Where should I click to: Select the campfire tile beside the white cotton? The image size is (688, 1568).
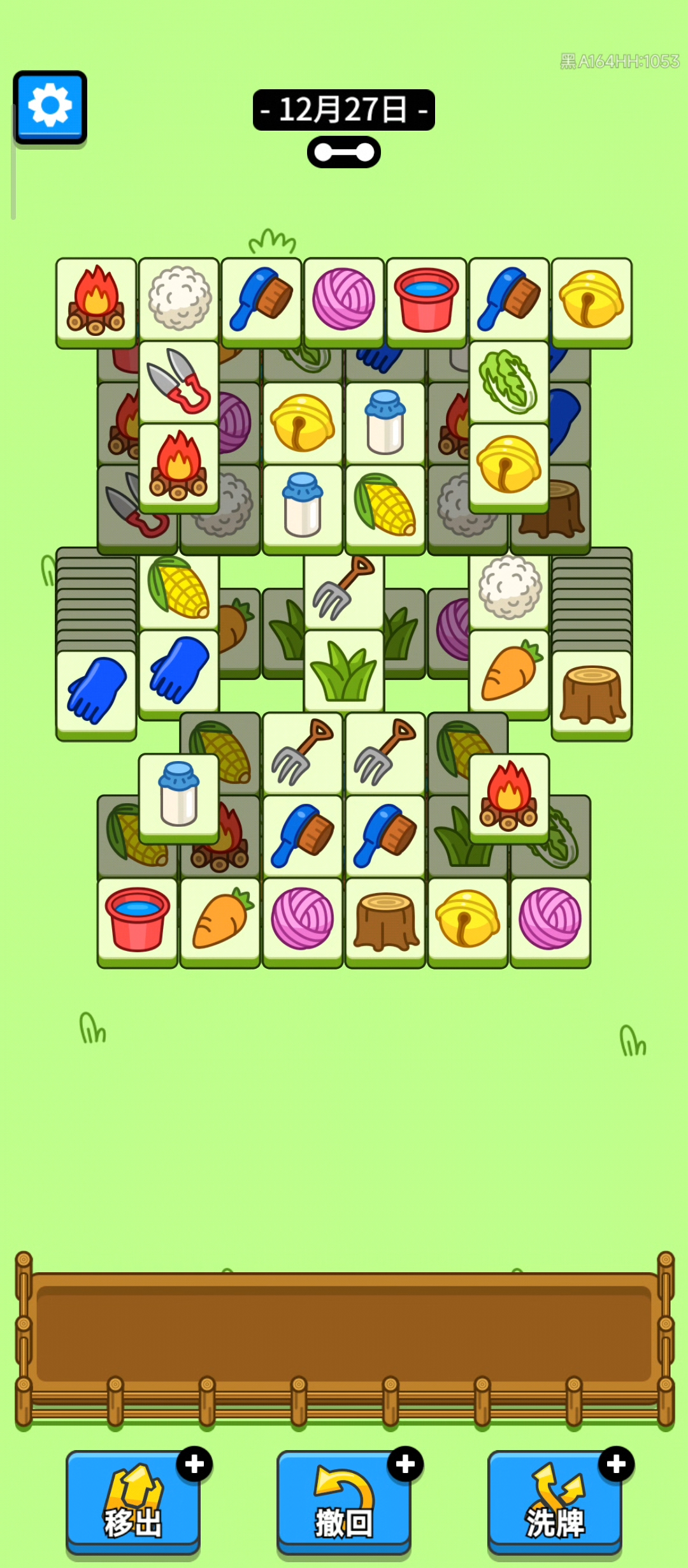pos(96,300)
